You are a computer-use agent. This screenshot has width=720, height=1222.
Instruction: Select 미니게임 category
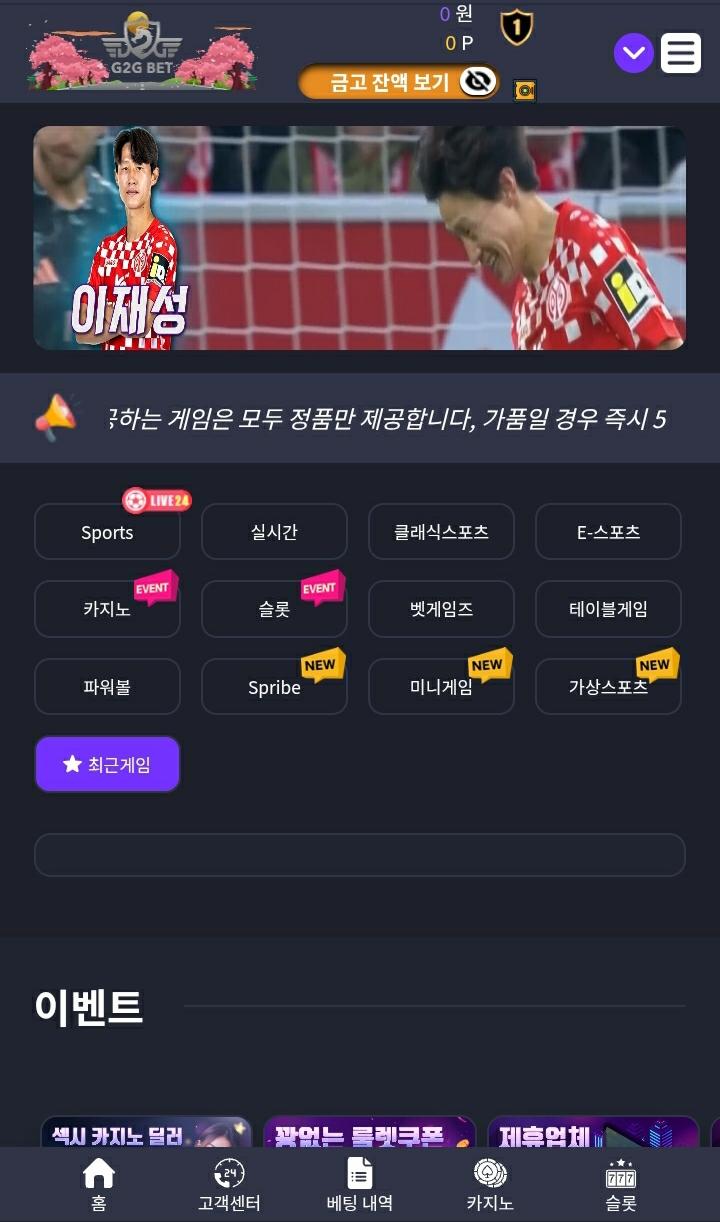[441, 687]
